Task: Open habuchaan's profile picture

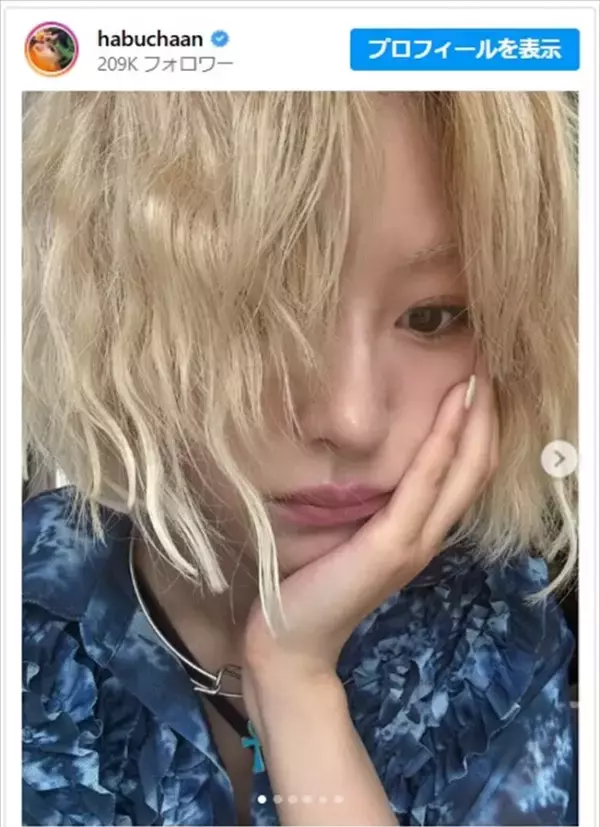Action: click(52, 49)
